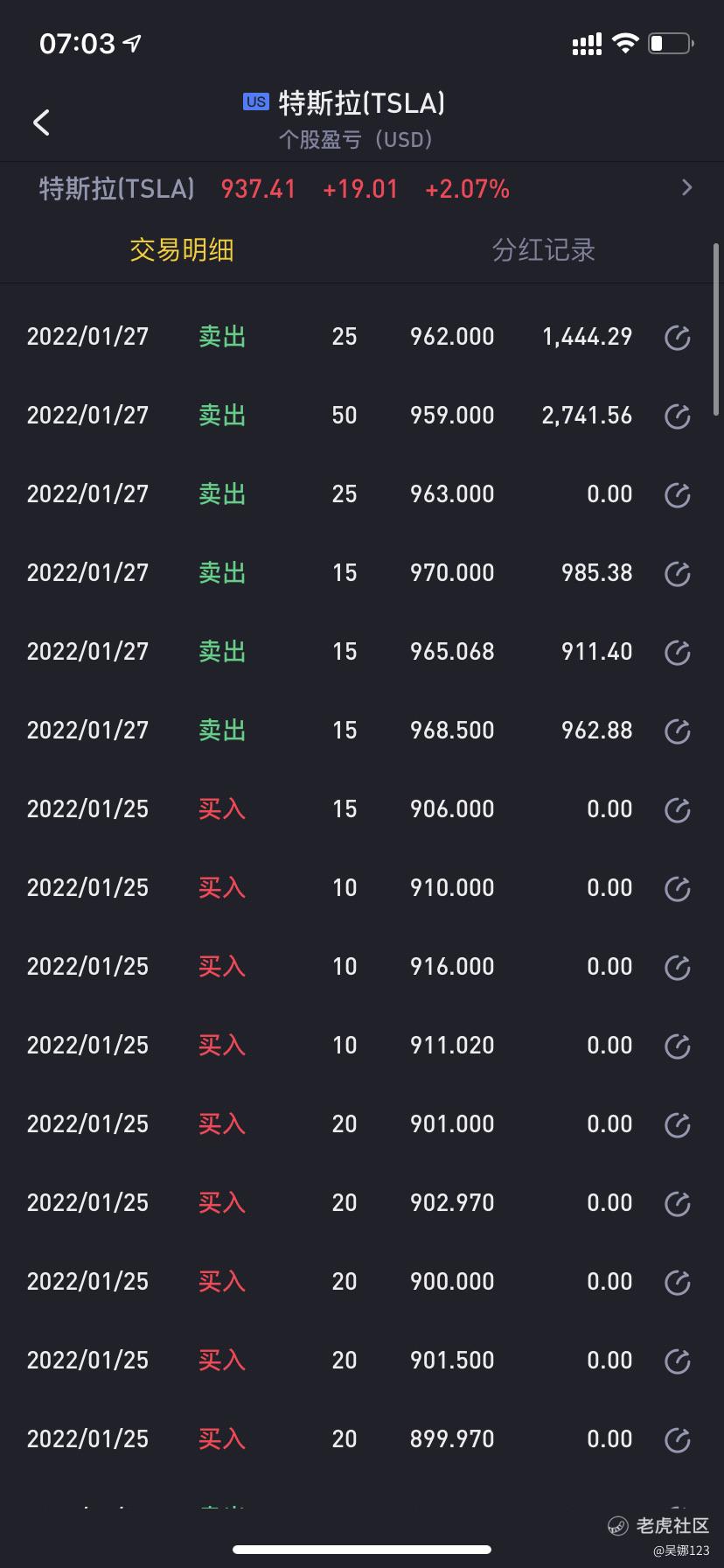This screenshot has width=724, height=1568.
Task: Share the 970.000 sell trade
Action: (x=678, y=573)
